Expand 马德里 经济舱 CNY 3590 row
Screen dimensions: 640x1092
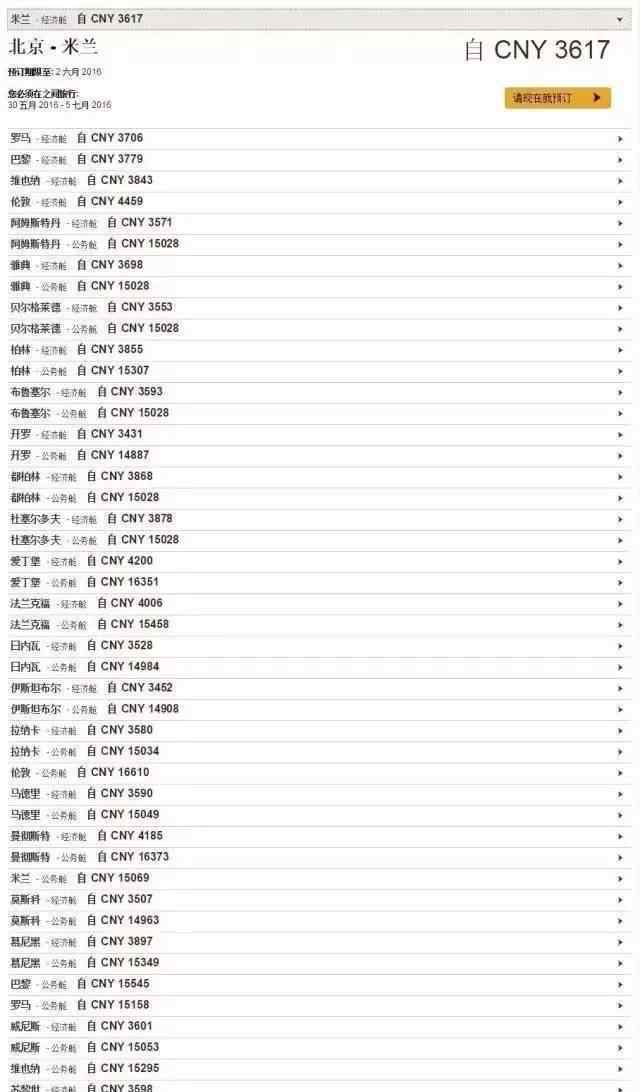point(320,793)
